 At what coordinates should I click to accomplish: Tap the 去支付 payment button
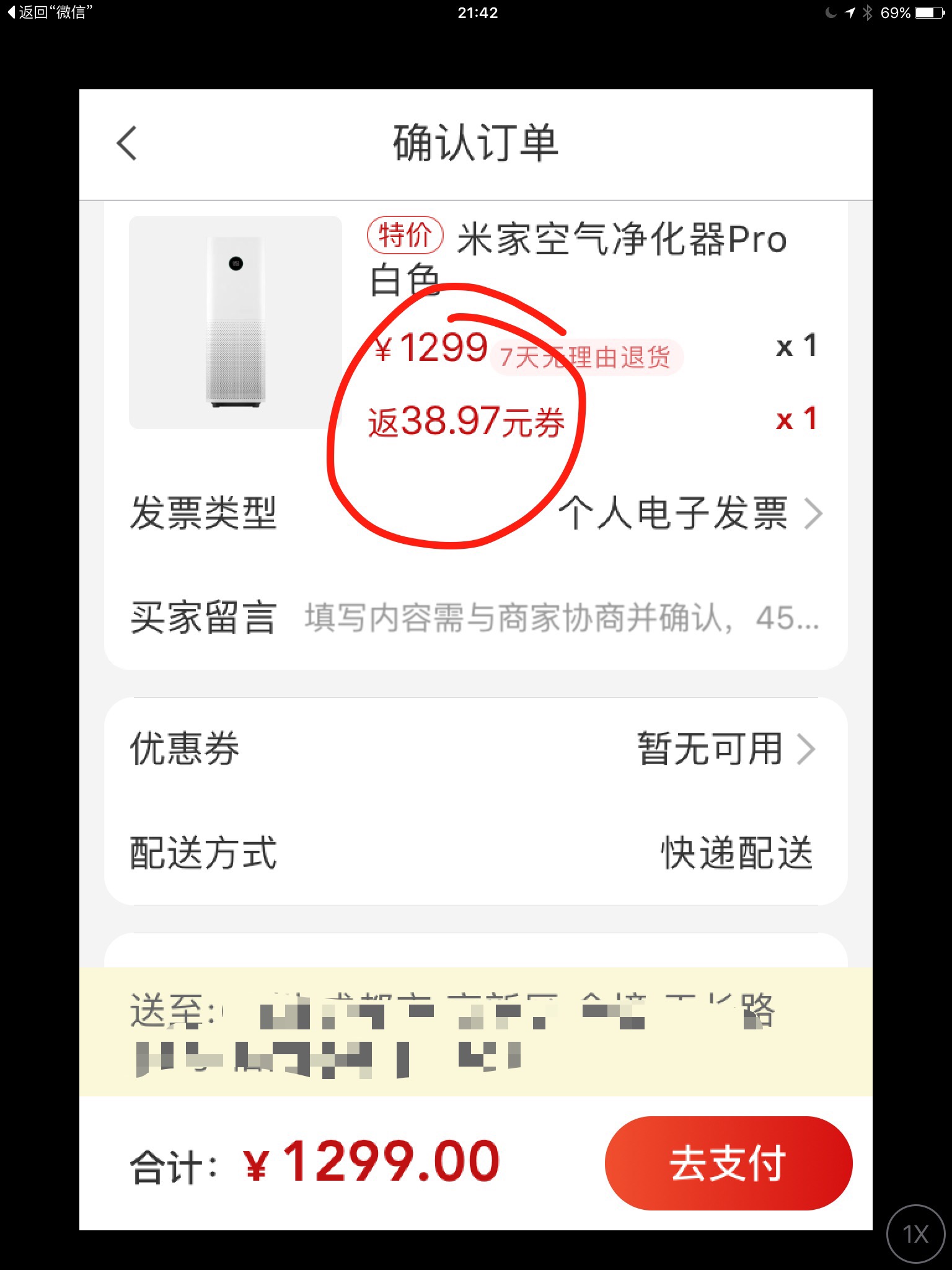(x=727, y=1163)
